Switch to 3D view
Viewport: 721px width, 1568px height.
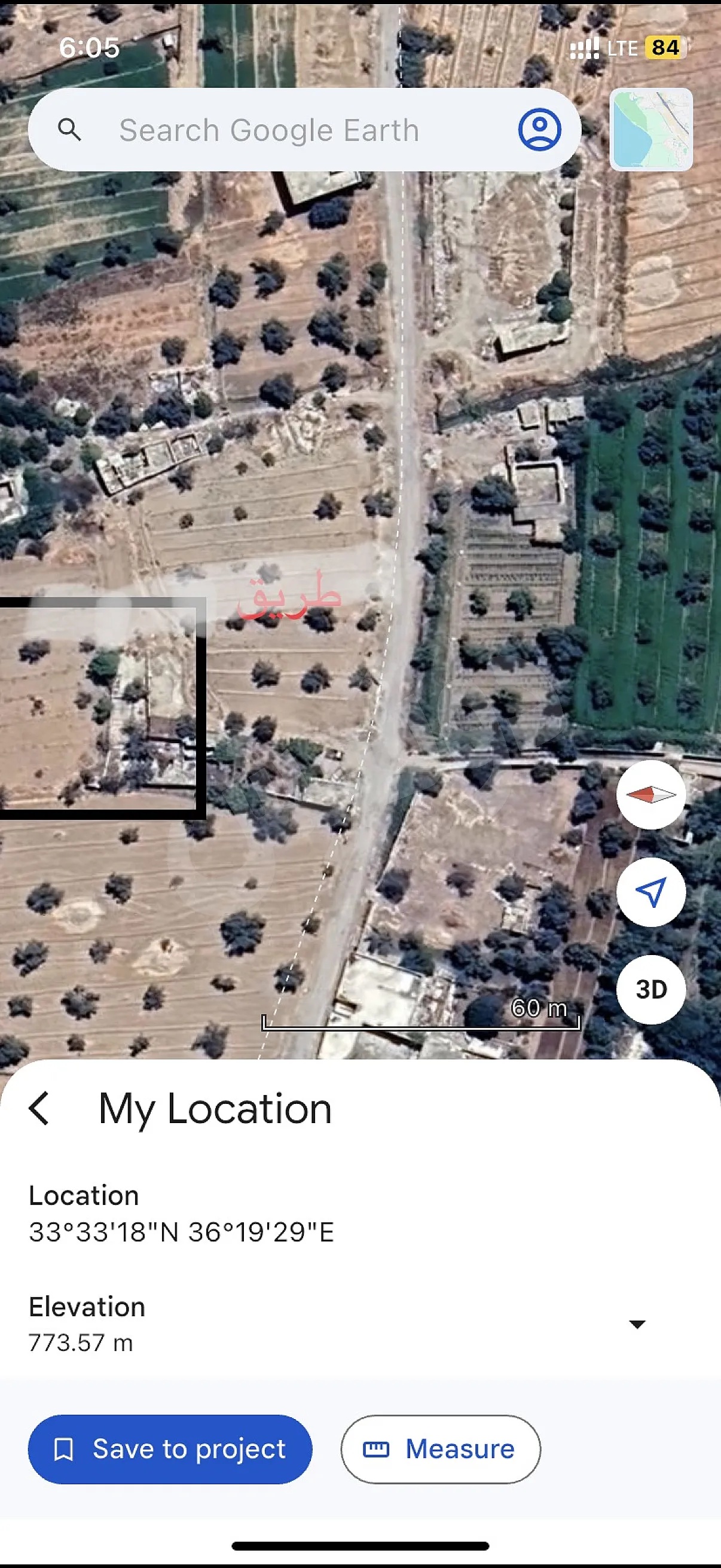pos(651,990)
